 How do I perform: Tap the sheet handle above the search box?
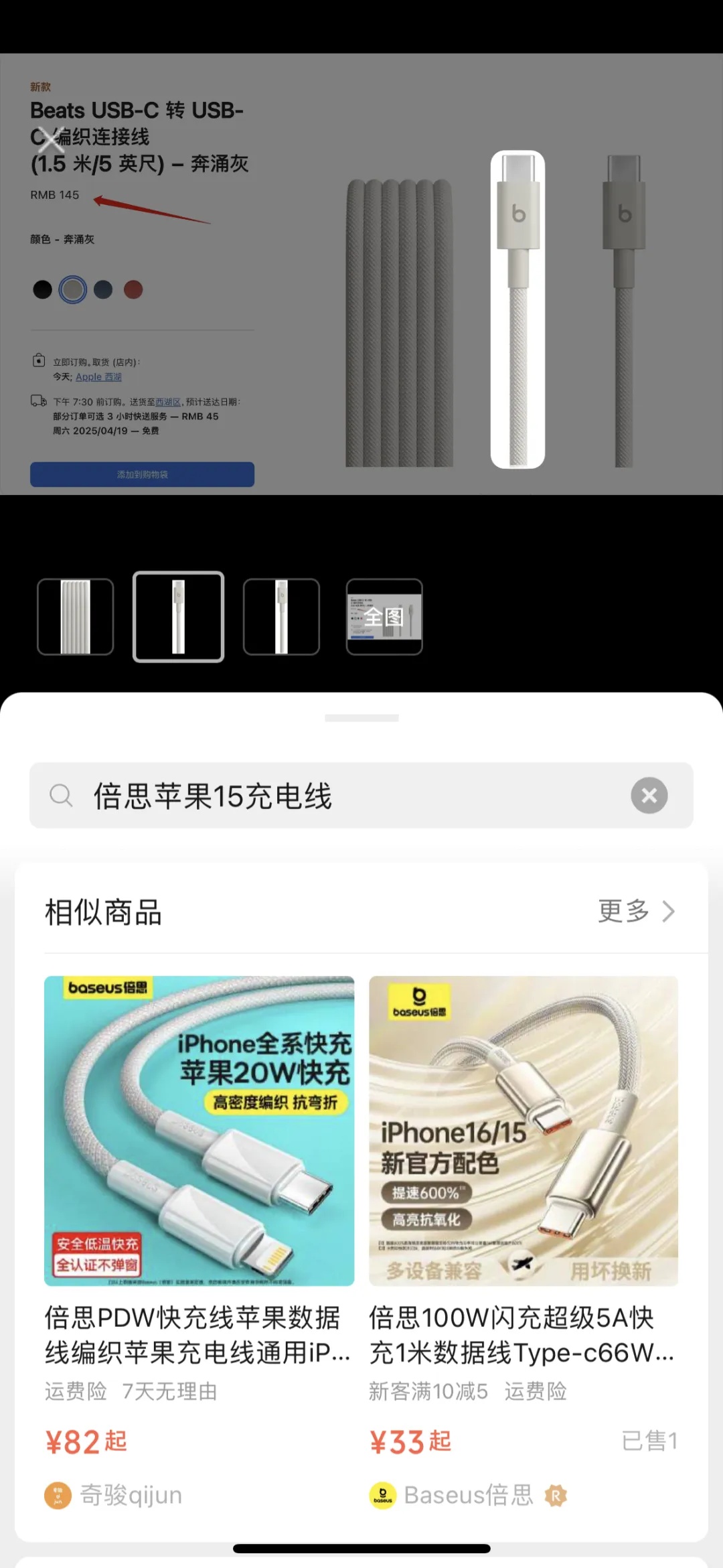coord(361,717)
